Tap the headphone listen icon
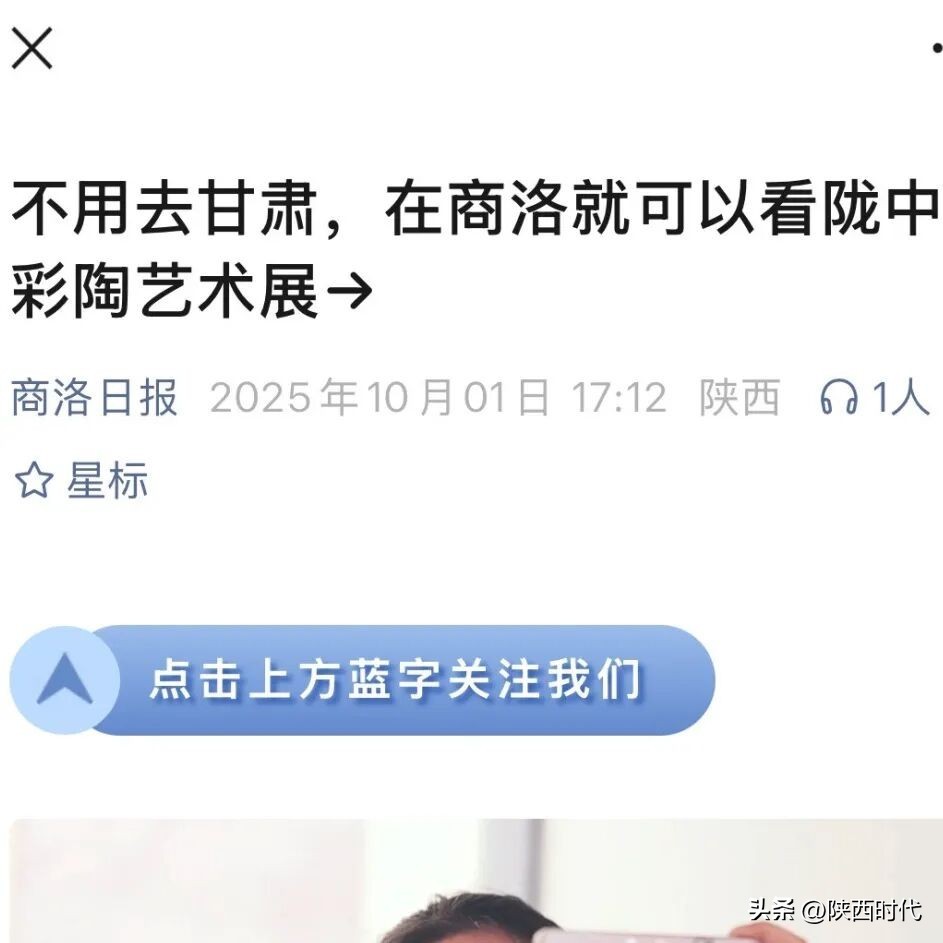Image resolution: width=943 pixels, height=943 pixels. point(838,399)
